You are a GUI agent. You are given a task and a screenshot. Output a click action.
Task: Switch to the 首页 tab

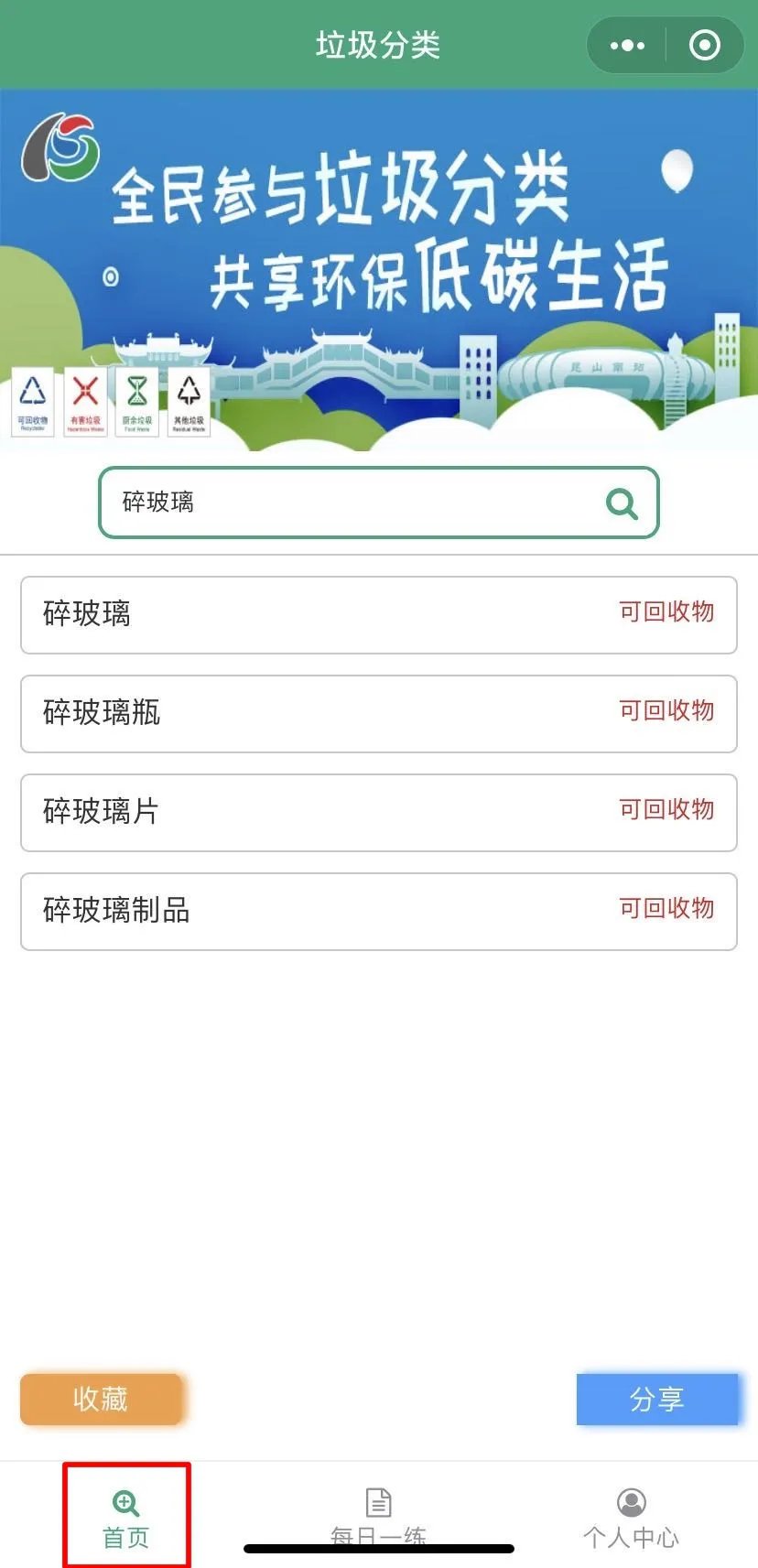click(126, 1517)
